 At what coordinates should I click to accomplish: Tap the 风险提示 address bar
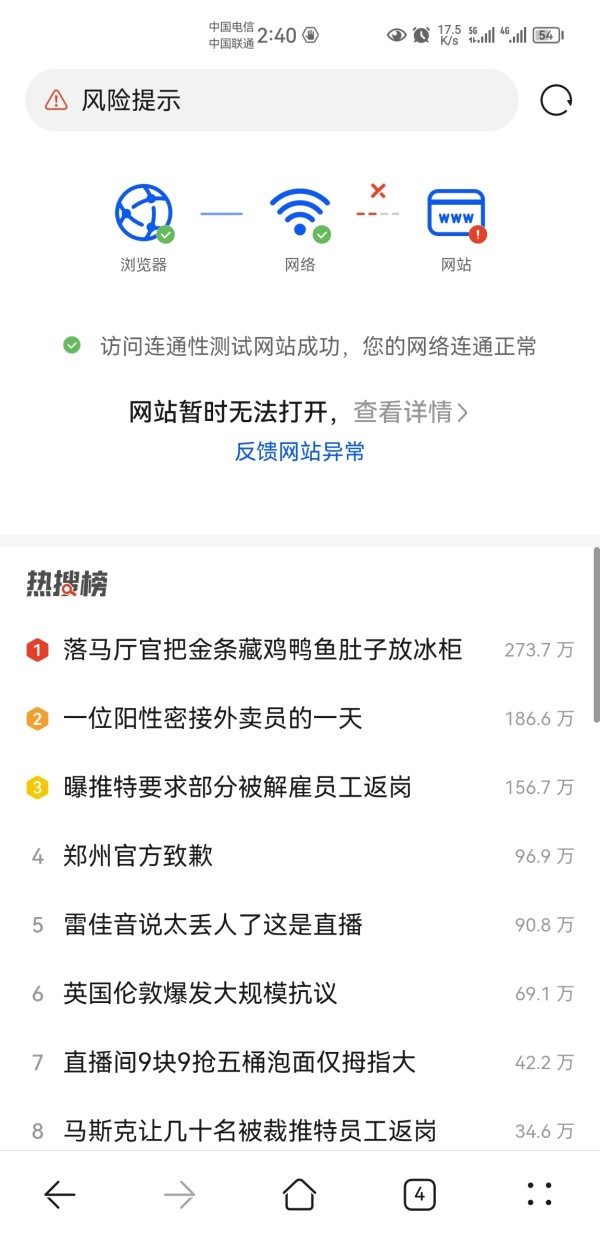click(x=271, y=100)
